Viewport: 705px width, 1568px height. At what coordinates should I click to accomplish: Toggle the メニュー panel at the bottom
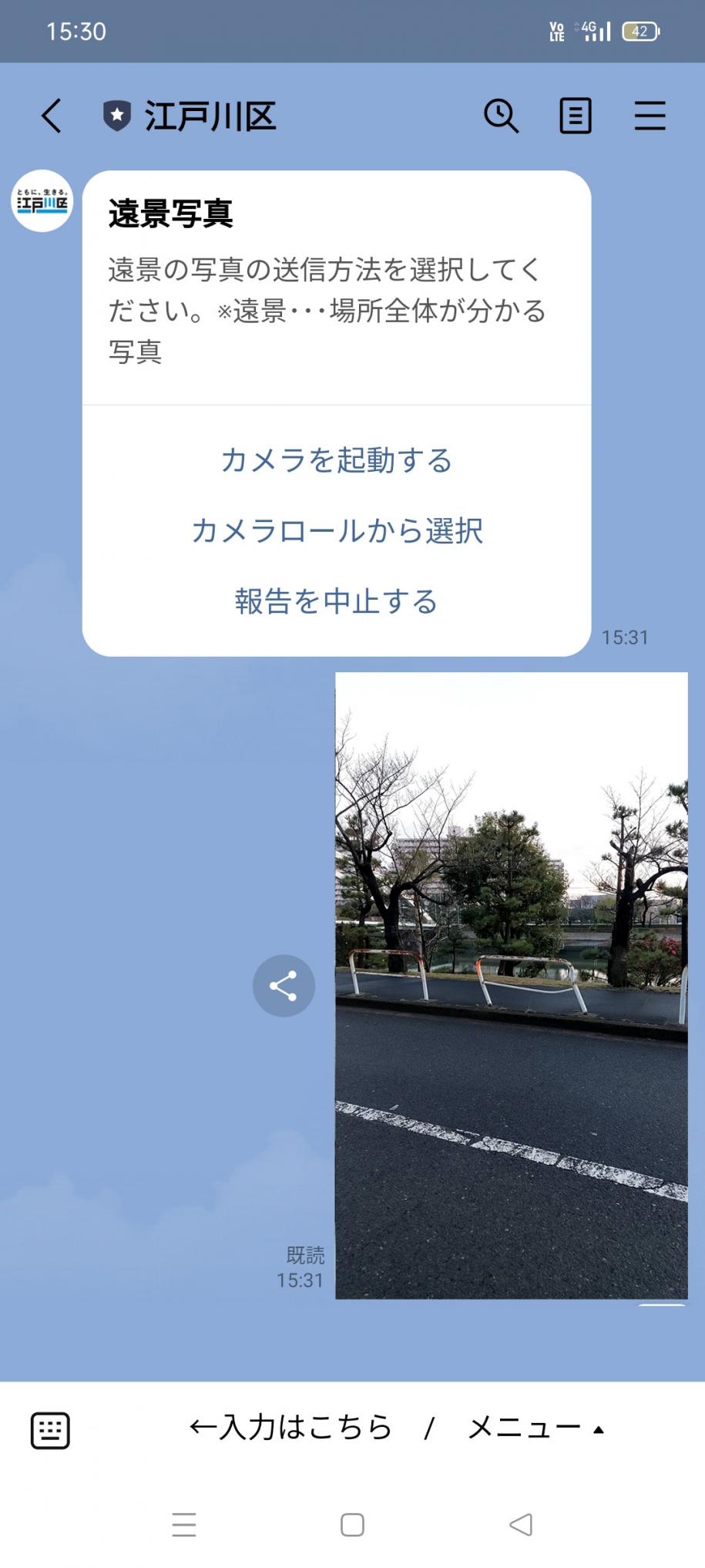coord(535,1428)
